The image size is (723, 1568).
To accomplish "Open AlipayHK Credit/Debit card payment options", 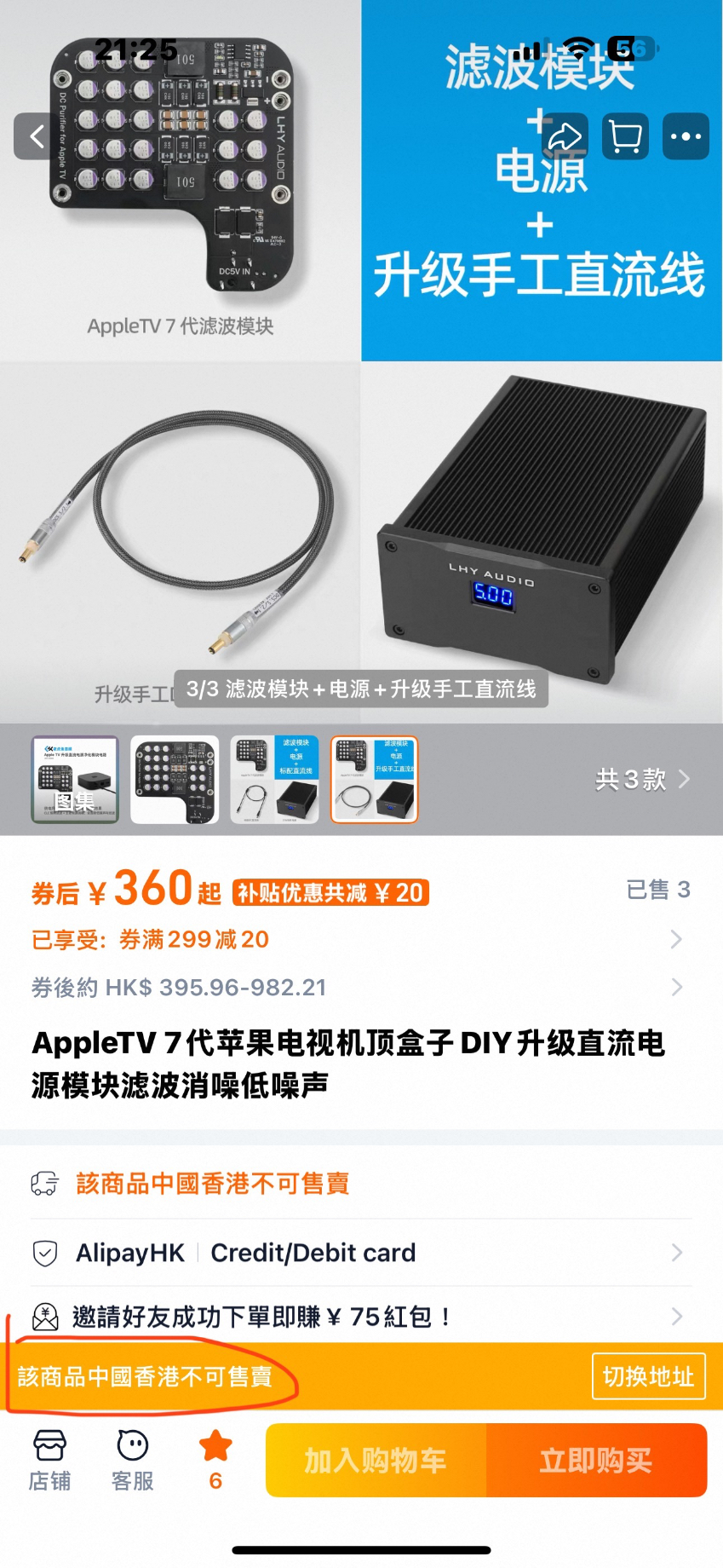I will 358,1253.
